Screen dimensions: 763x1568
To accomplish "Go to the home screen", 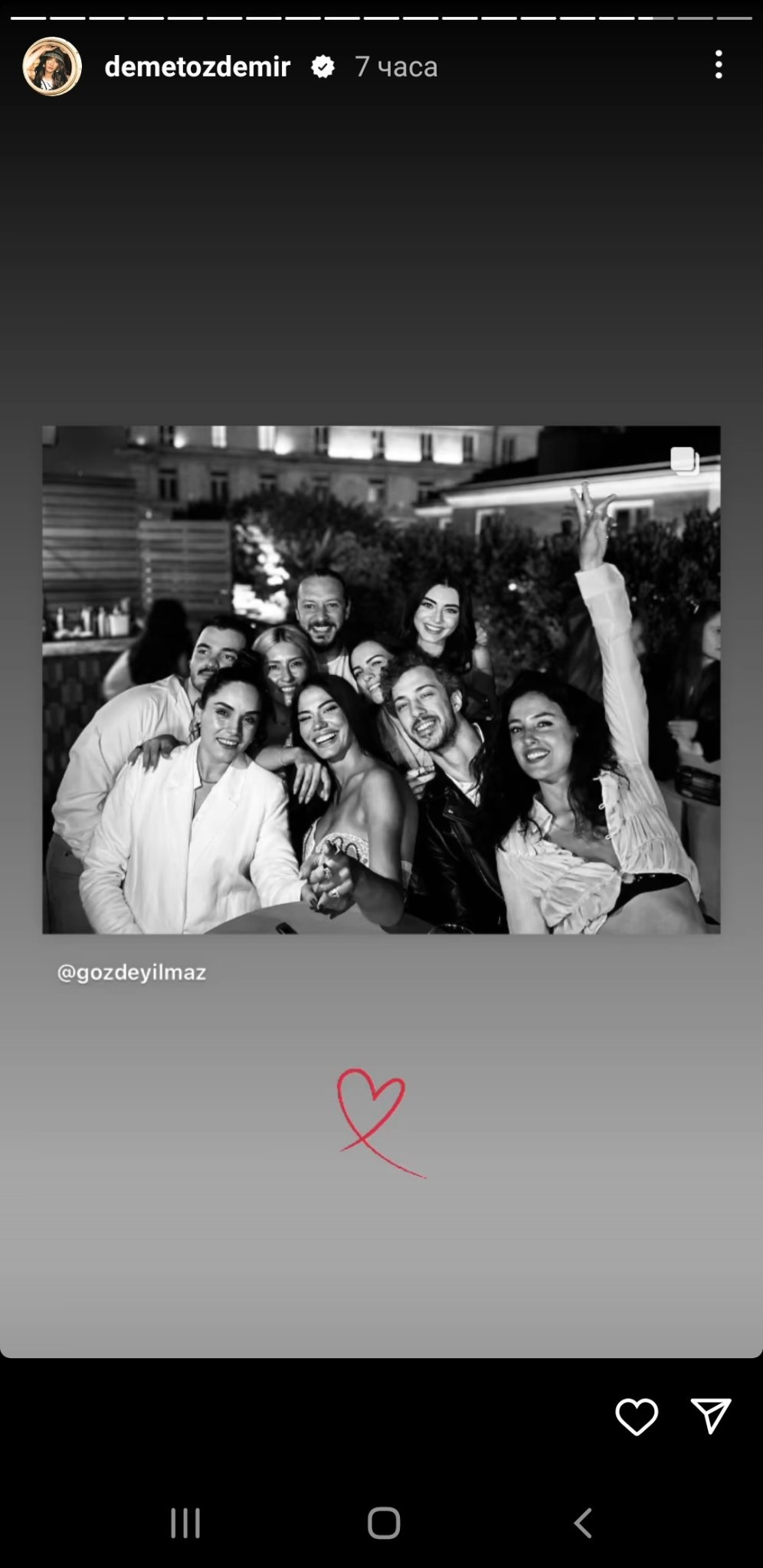I will [x=383, y=1522].
